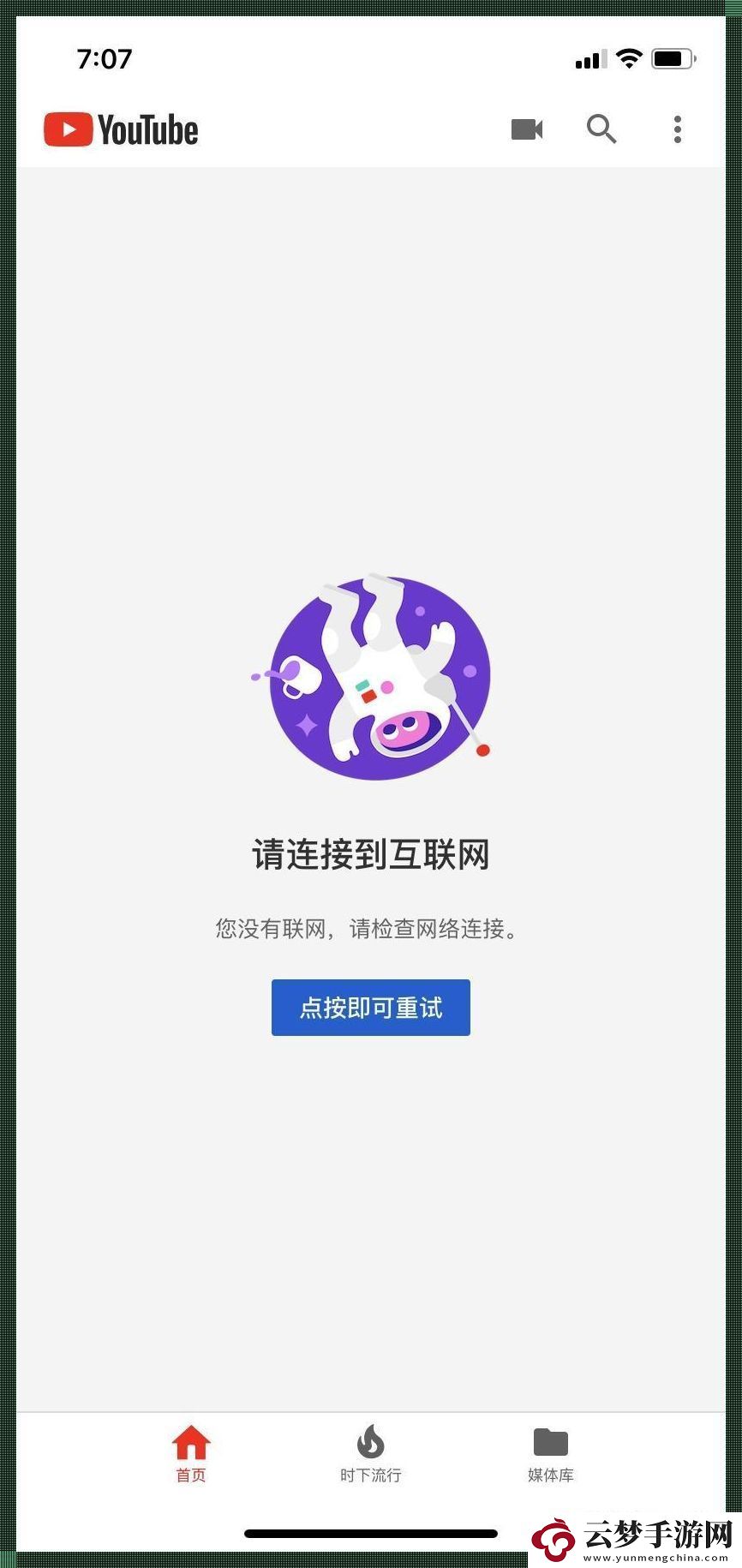The height and width of the screenshot is (1568, 742).
Task: Open YouTube search
Action: point(601,129)
